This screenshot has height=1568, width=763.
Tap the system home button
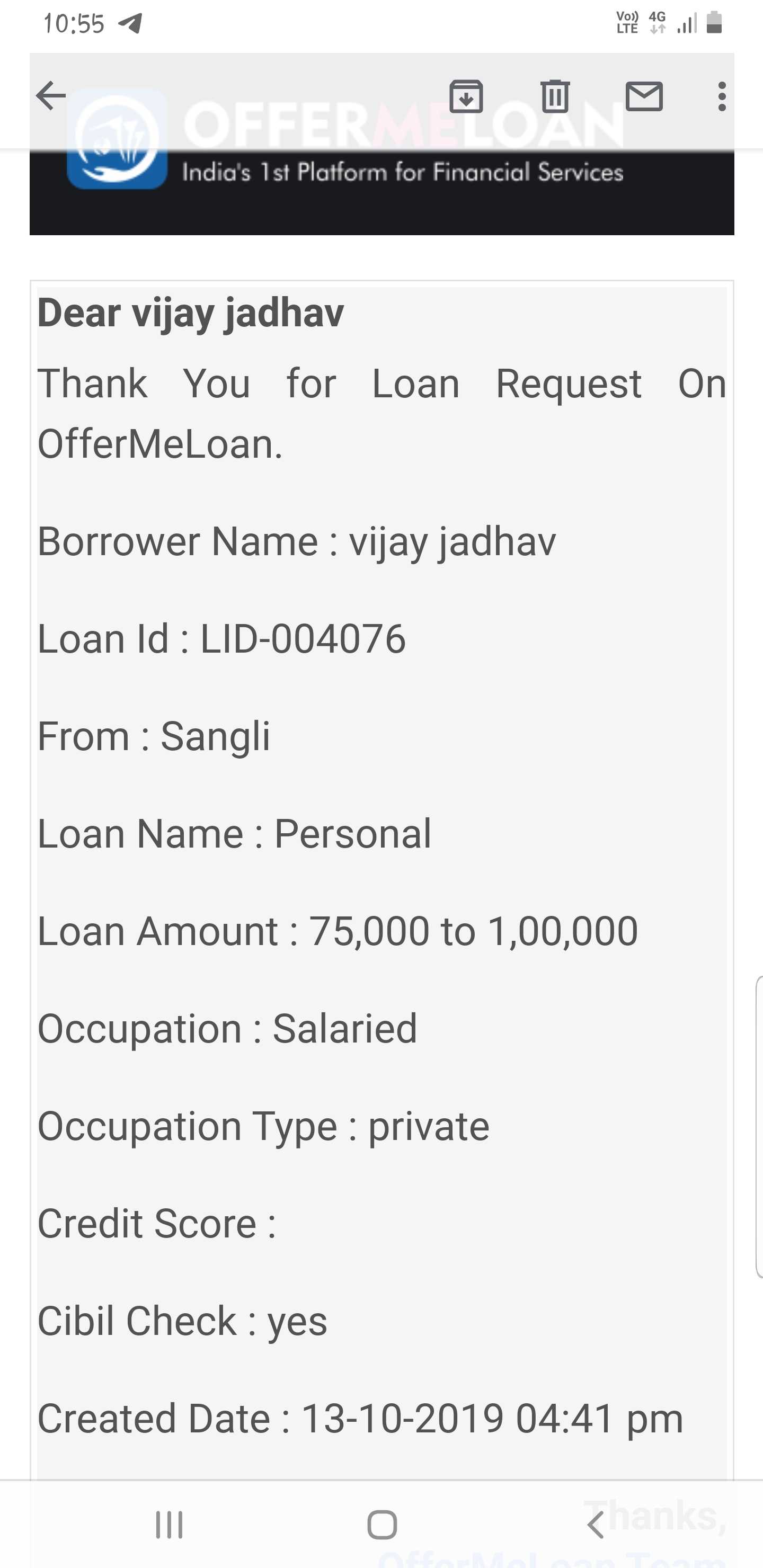(x=382, y=1525)
